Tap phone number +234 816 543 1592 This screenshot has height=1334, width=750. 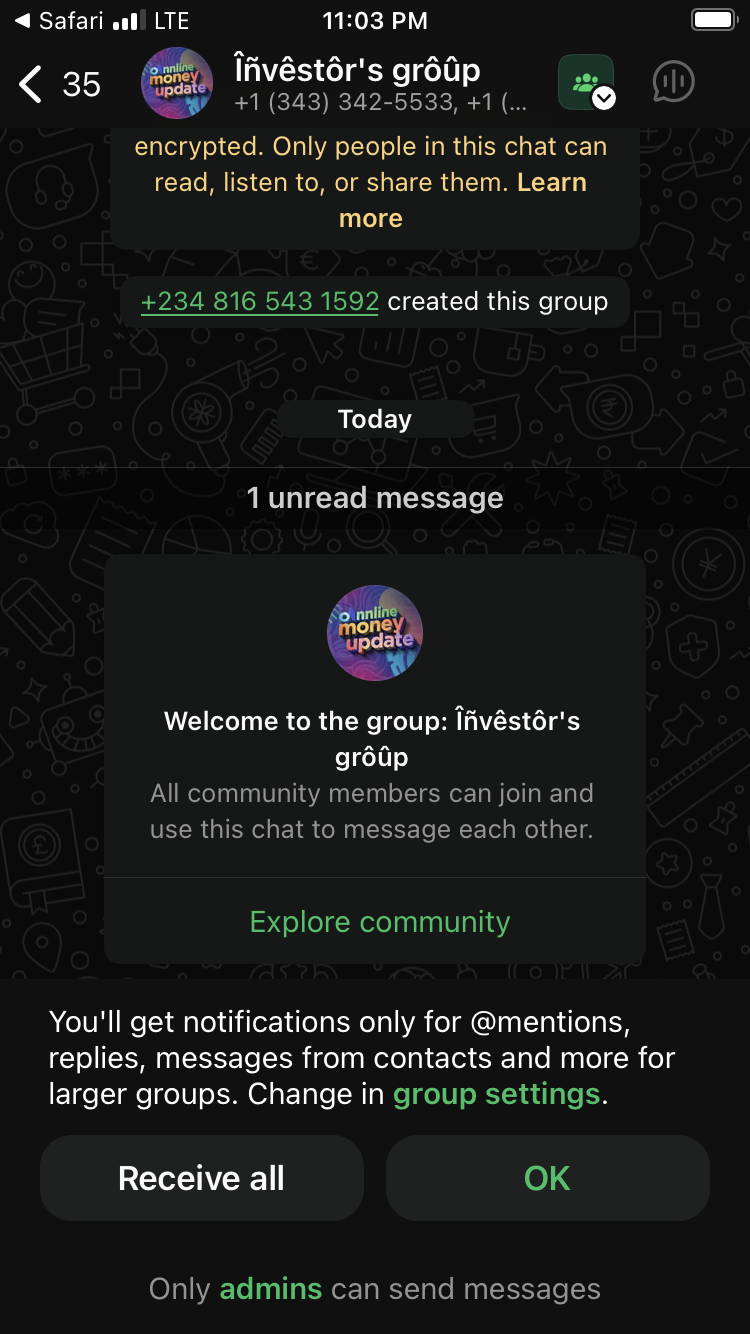coord(260,301)
